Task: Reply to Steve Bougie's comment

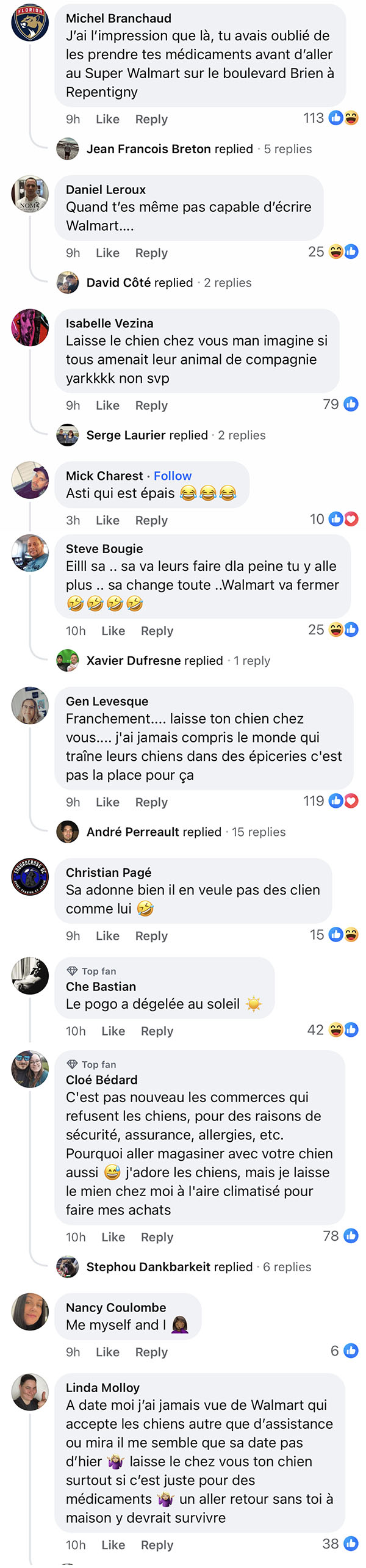Action: 157,631
